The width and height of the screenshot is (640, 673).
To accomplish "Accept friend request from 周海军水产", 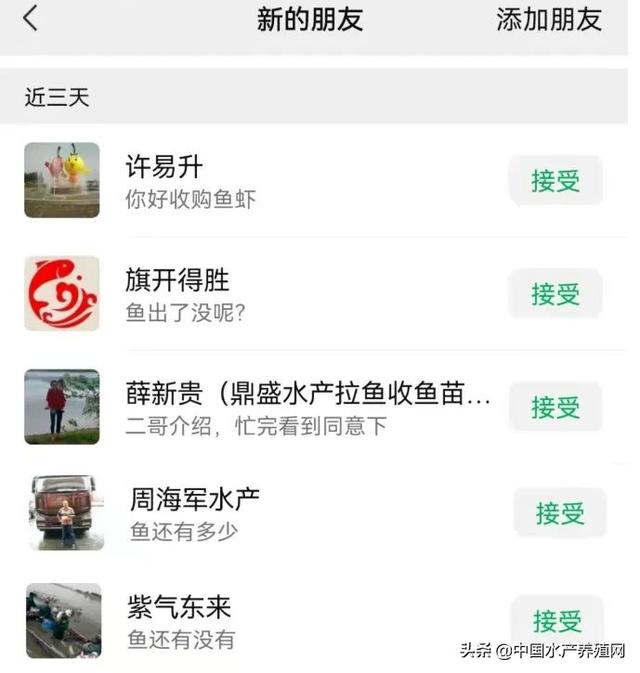I will click(559, 513).
